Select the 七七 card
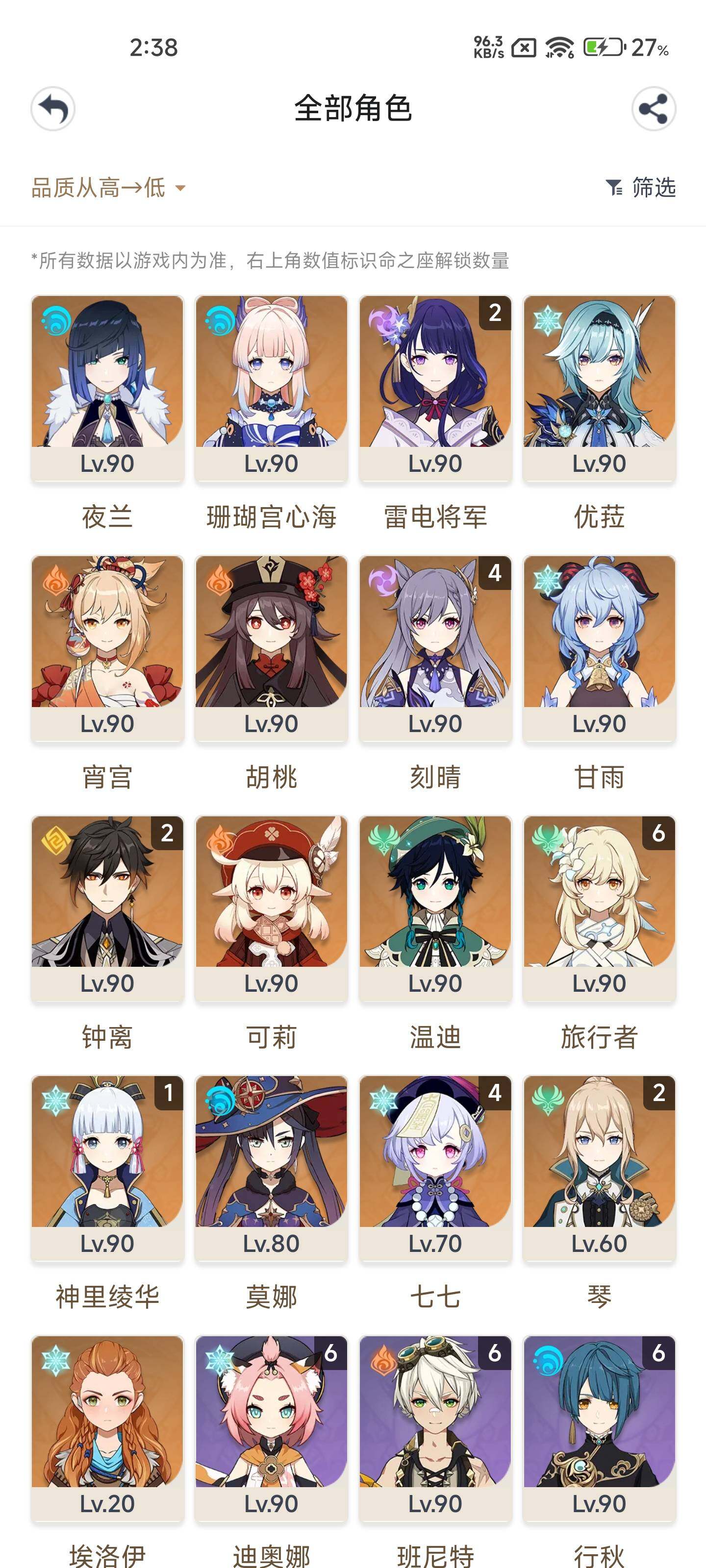The width and height of the screenshot is (706, 1568). click(x=435, y=1168)
